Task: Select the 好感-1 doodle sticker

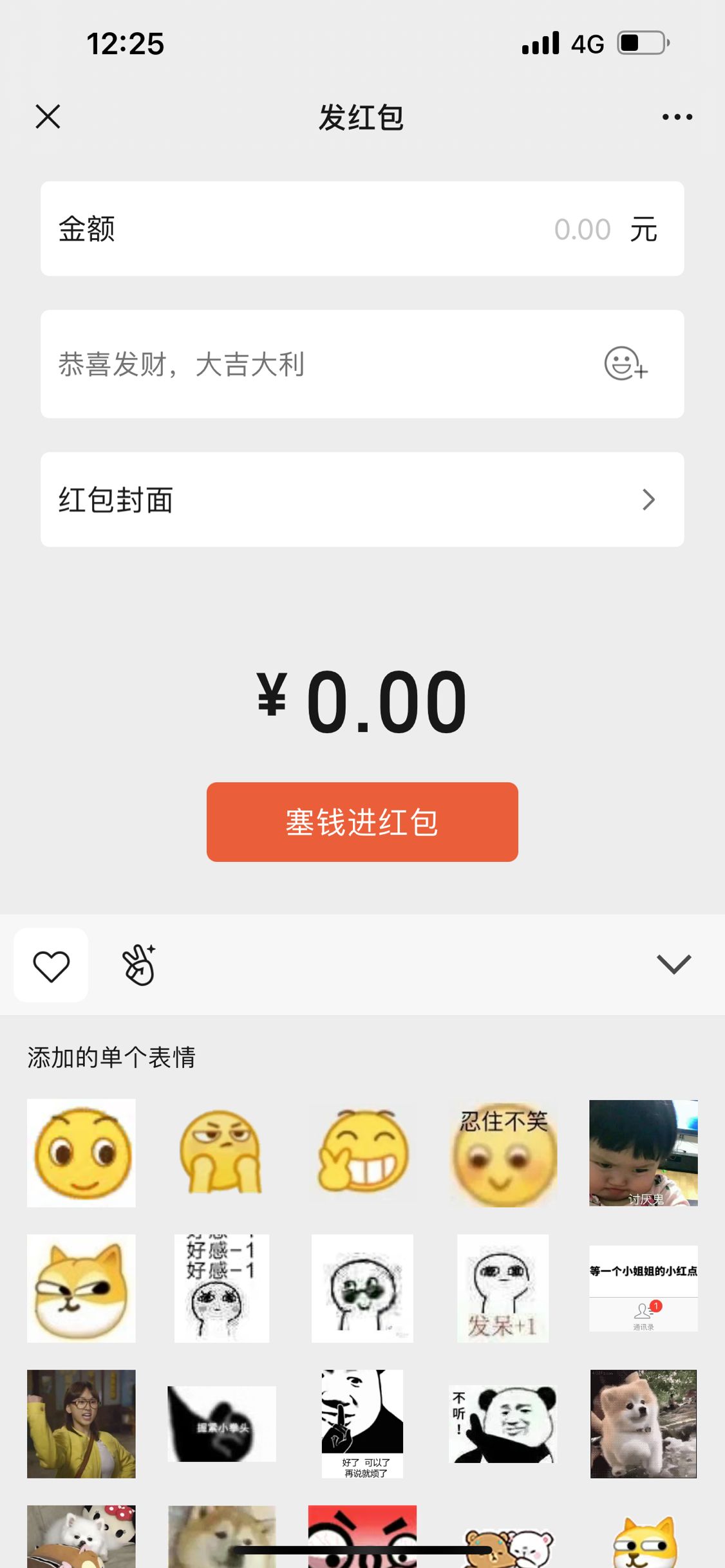Action: pos(221,1289)
